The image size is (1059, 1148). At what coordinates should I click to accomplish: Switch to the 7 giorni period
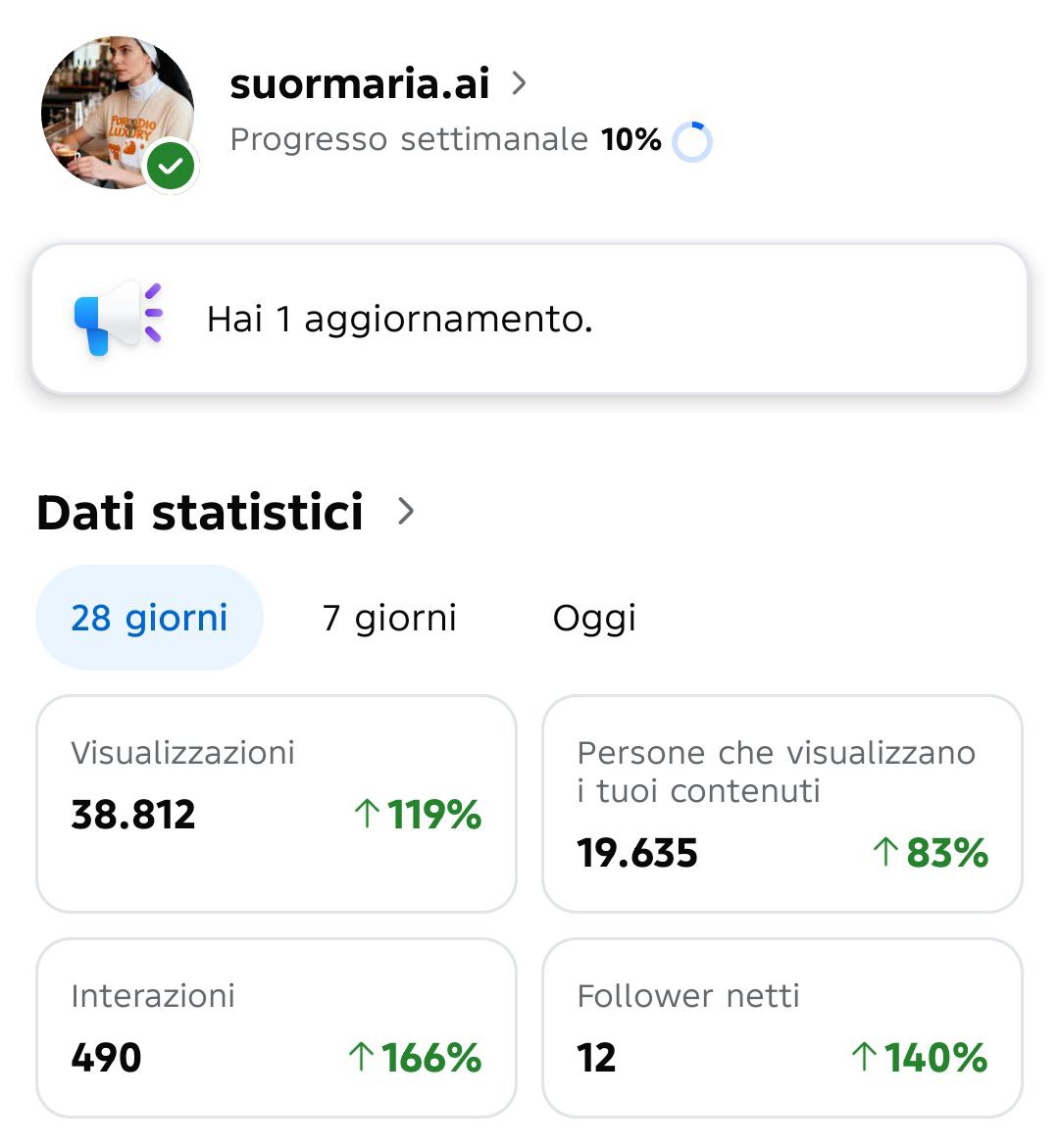click(389, 618)
